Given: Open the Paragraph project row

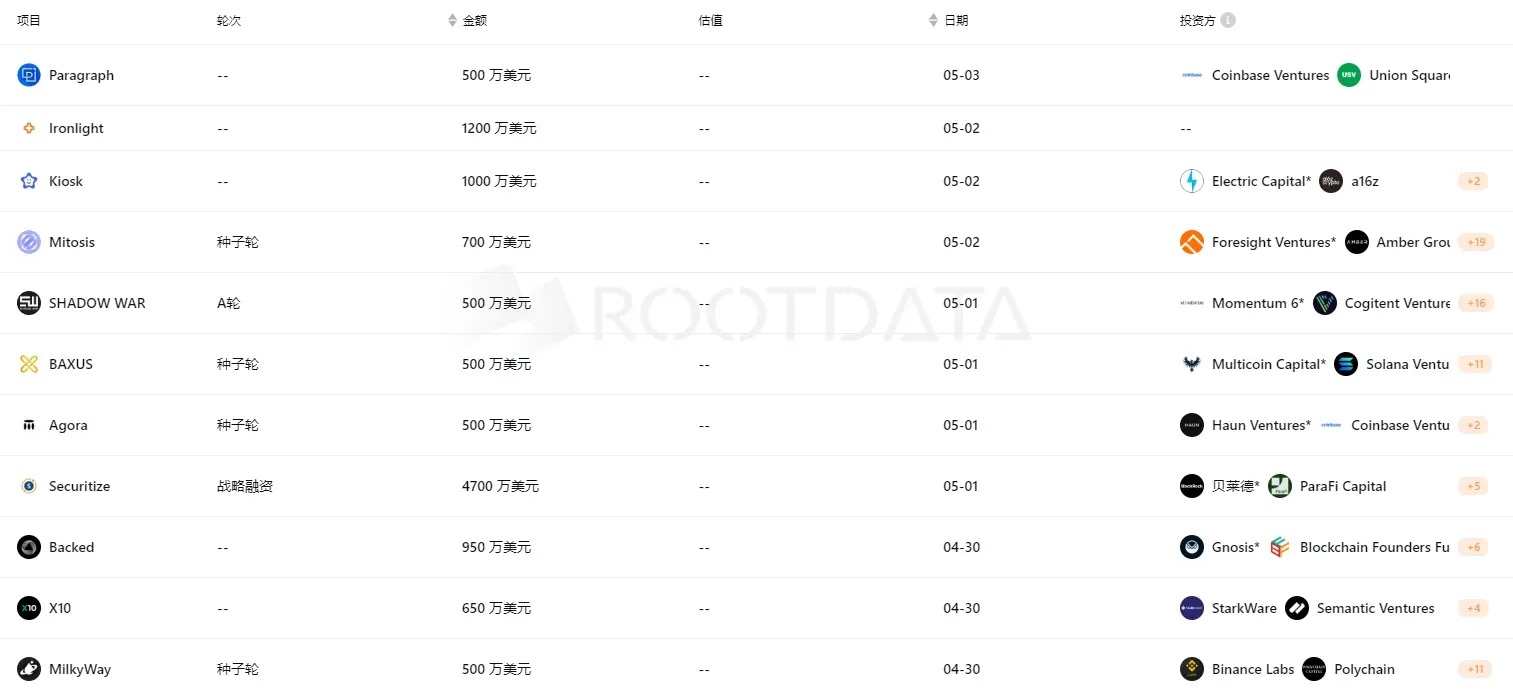Looking at the screenshot, I should [81, 75].
